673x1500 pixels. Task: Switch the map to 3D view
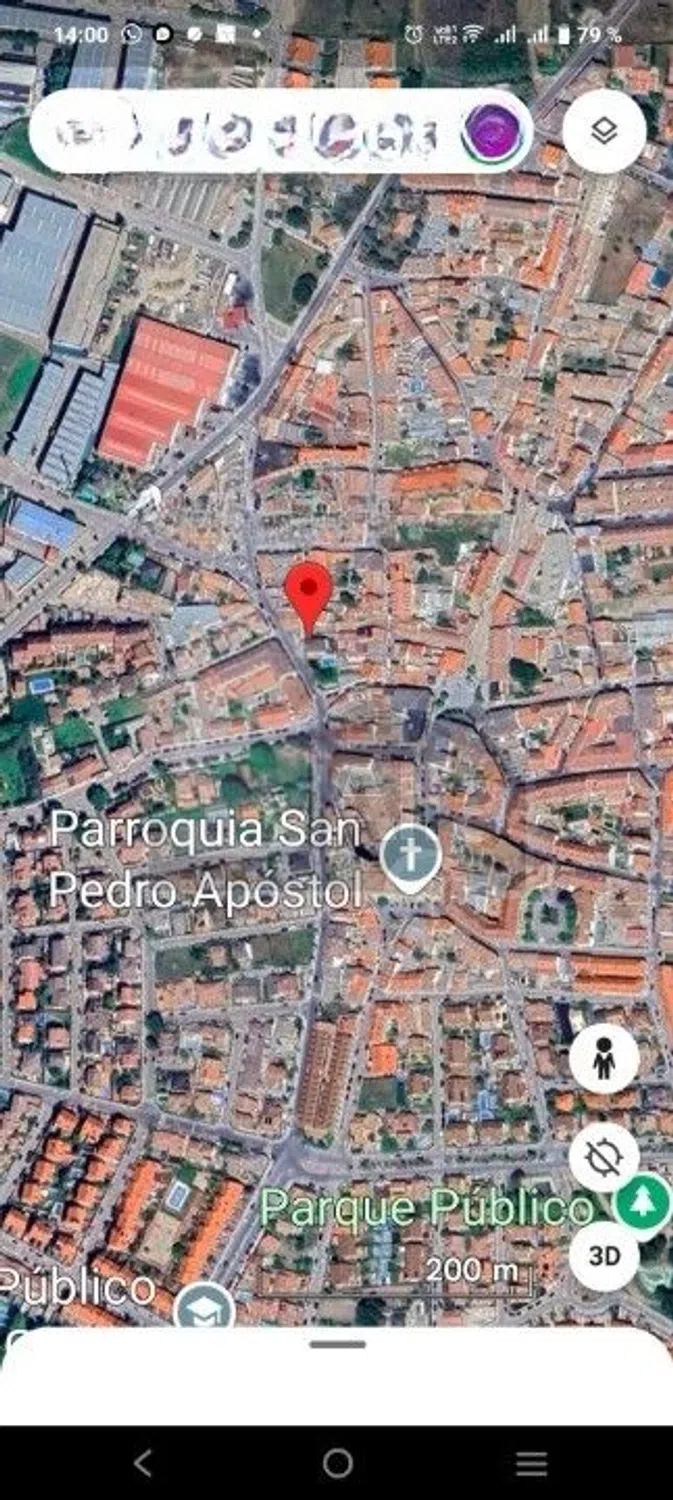pyautogui.click(x=604, y=1255)
